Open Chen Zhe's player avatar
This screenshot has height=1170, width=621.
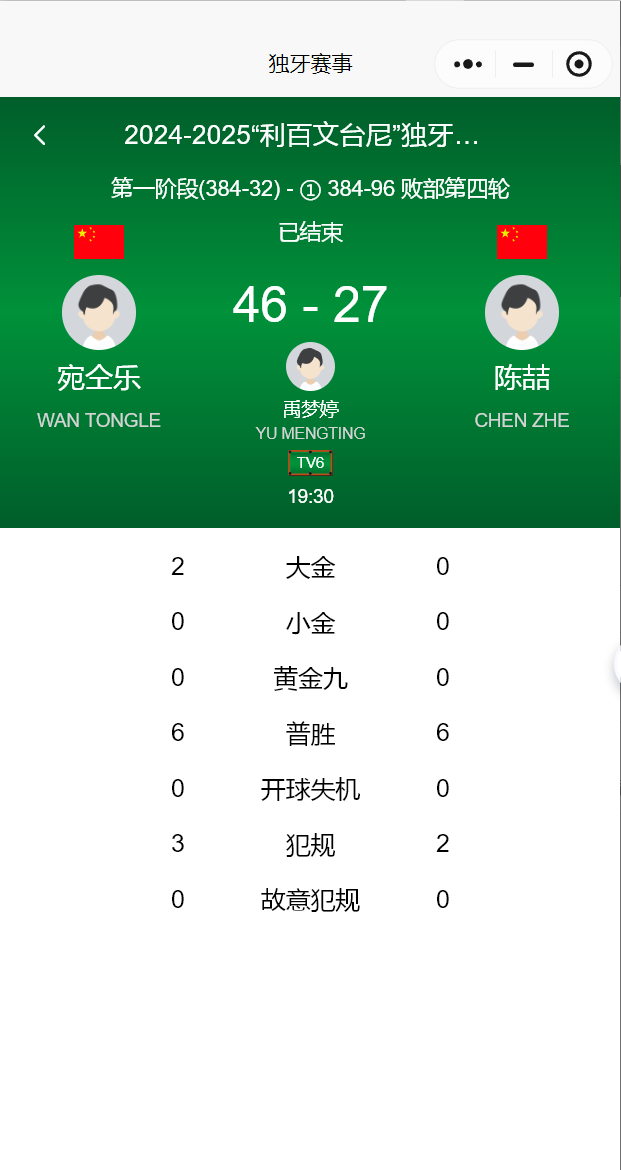[522, 313]
